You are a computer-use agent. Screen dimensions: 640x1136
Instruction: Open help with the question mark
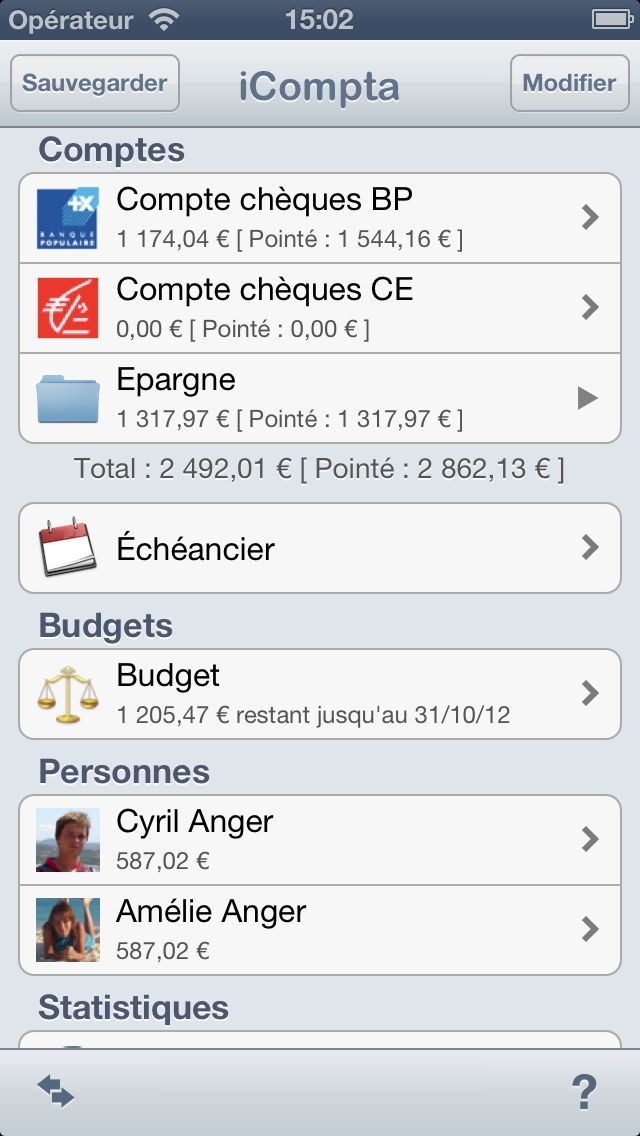coord(585,1092)
